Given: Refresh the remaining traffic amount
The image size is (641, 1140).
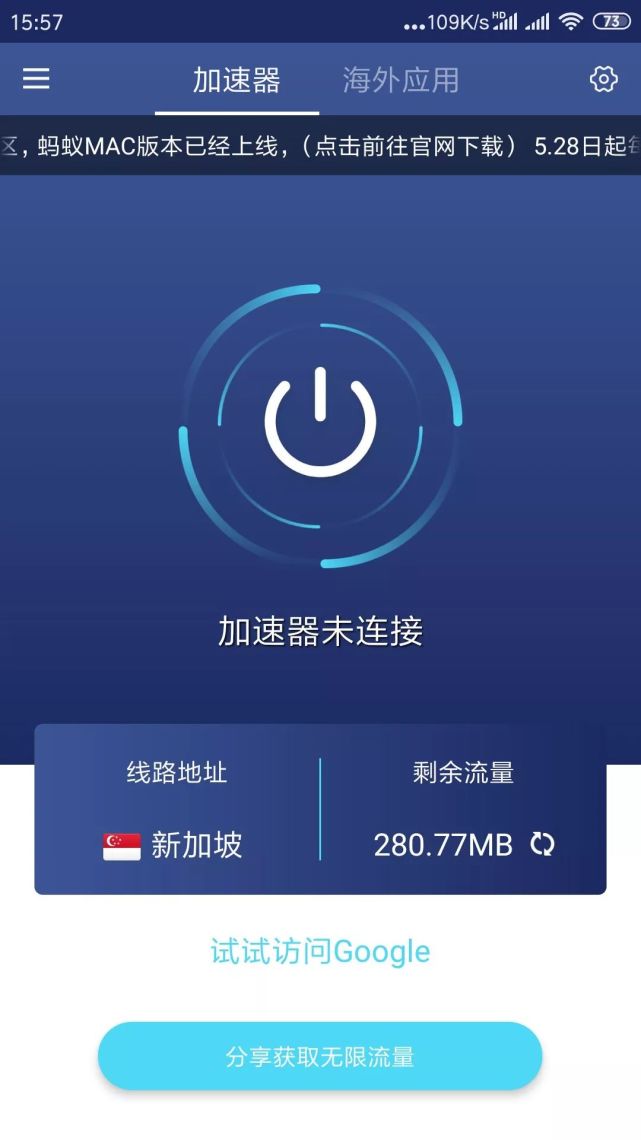Looking at the screenshot, I should [543, 845].
